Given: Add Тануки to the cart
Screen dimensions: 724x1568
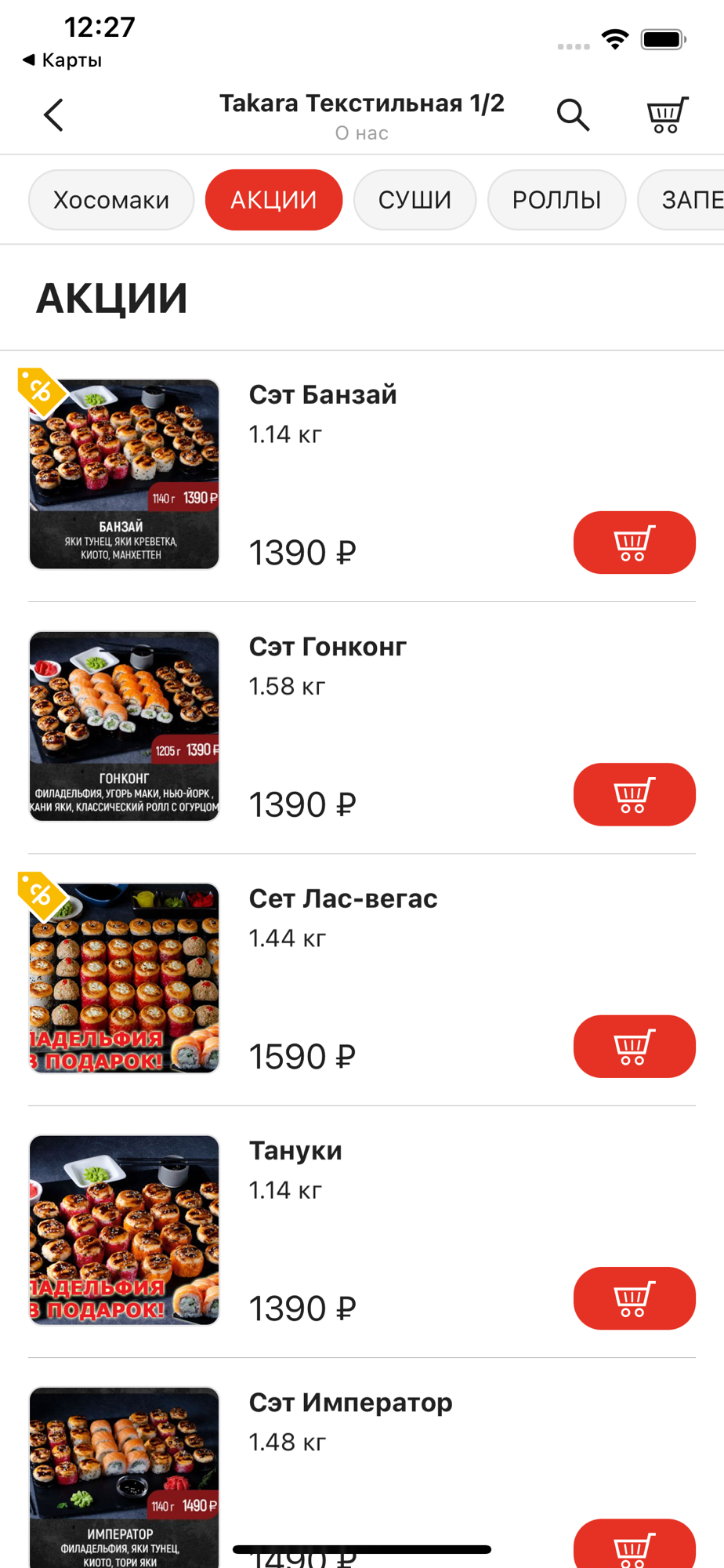Looking at the screenshot, I should [x=634, y=1298].
